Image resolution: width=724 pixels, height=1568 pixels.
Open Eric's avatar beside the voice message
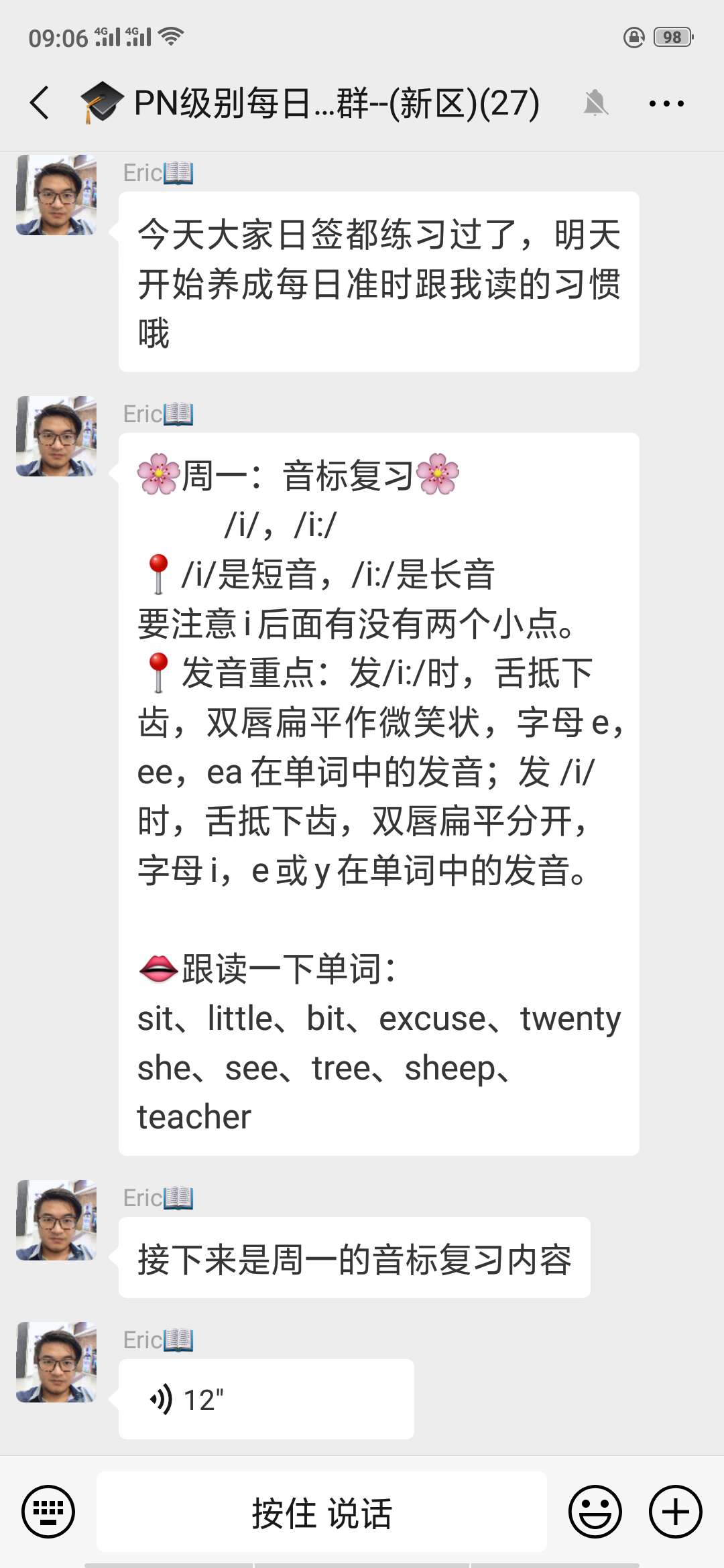pyautogui.click(x=56, y=1362)
